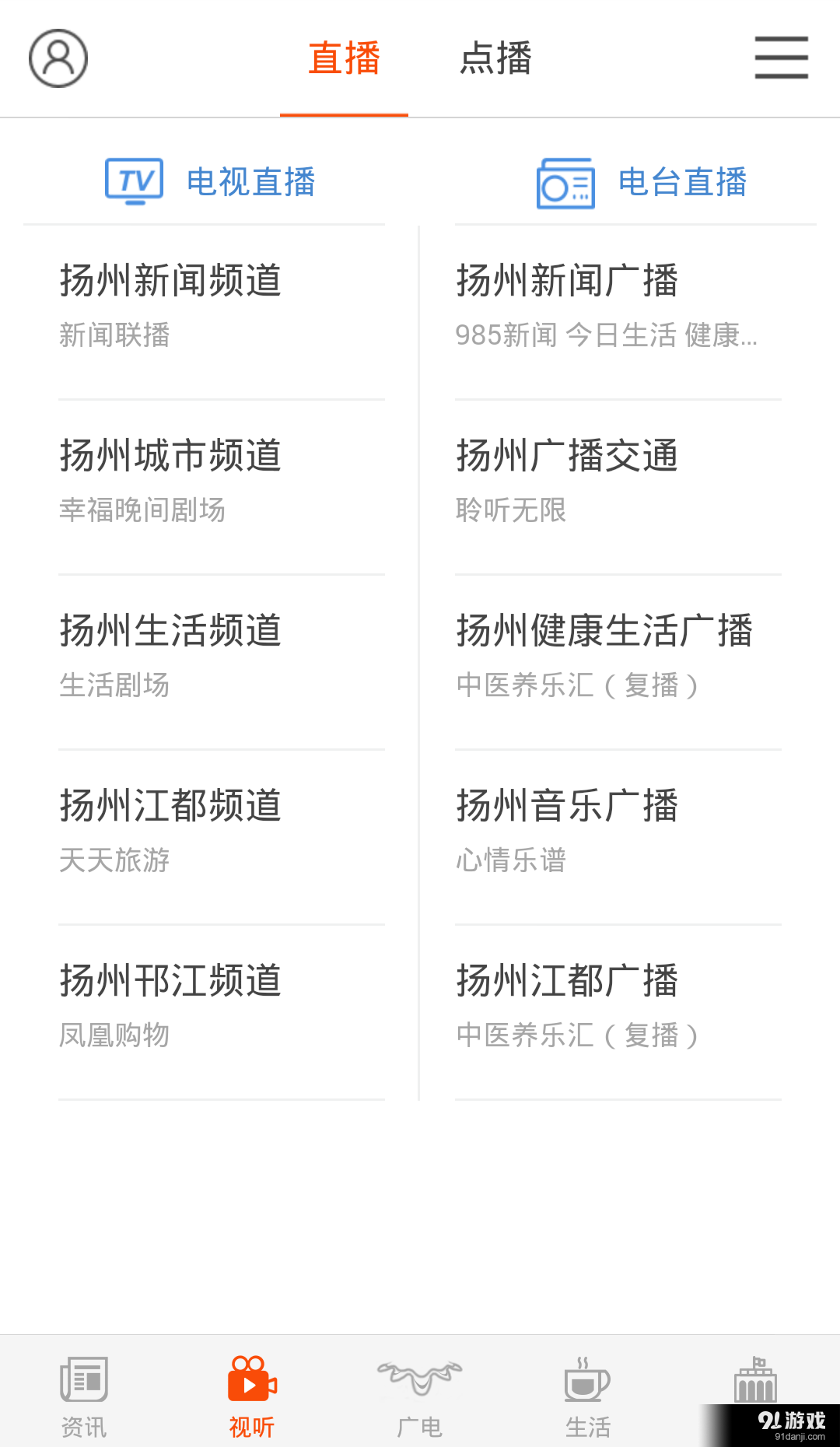Screen dimensions: 840x1447
Task: Switch to the 点播 tab
Action: (496, 58)
